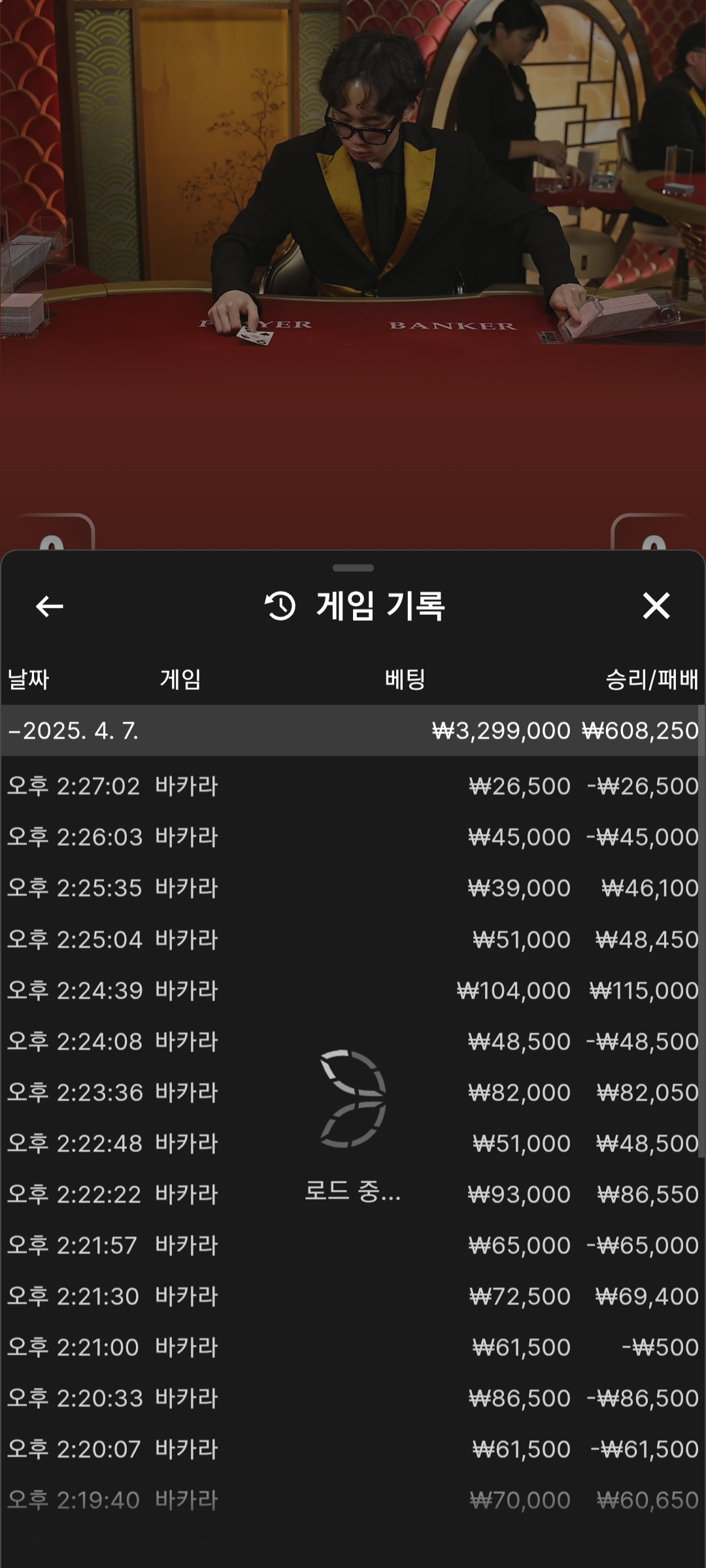Open the 오후 2:19:40 baccarat entry
This screenshot has height=1568, width=706.
[353, 1500]
